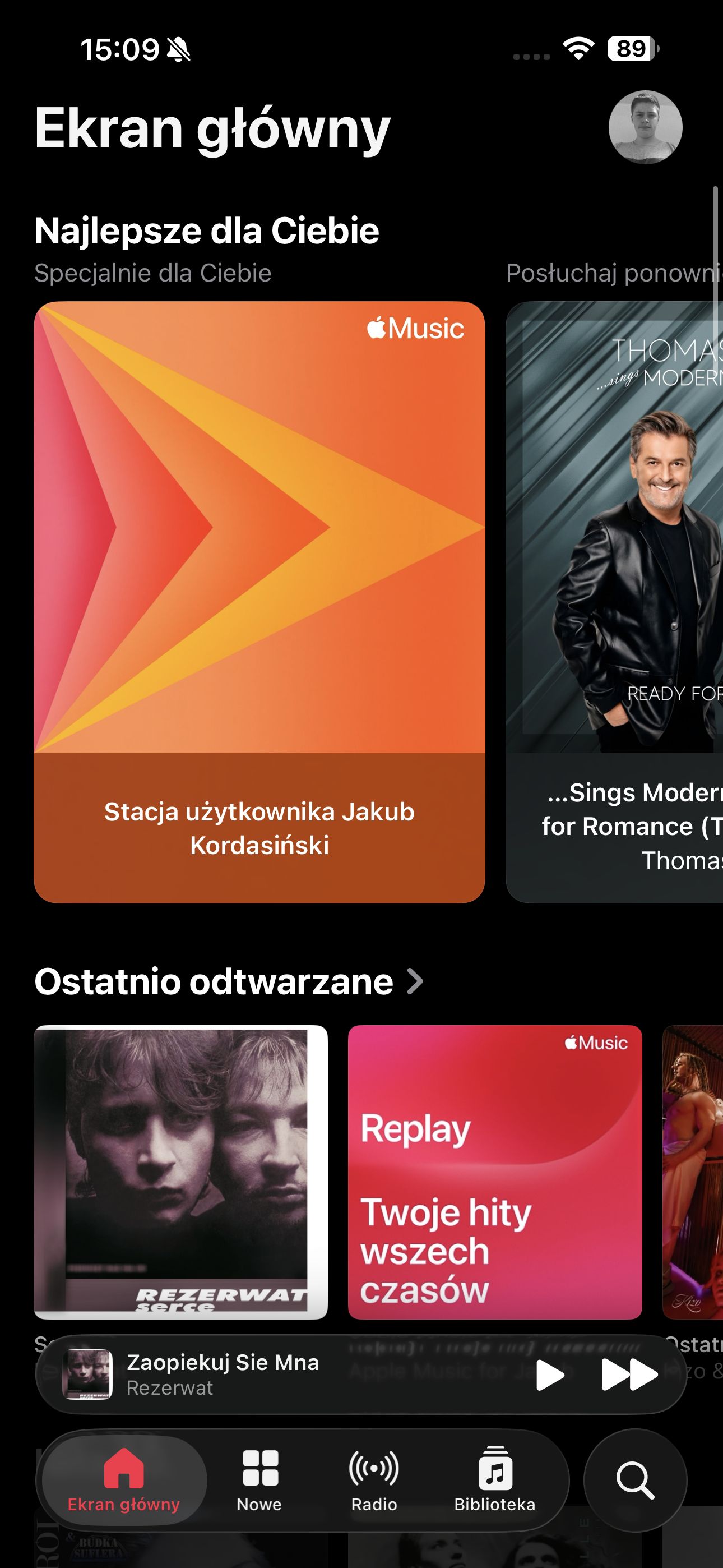
Task: Open the profile avatar
Action: [645, 127]
